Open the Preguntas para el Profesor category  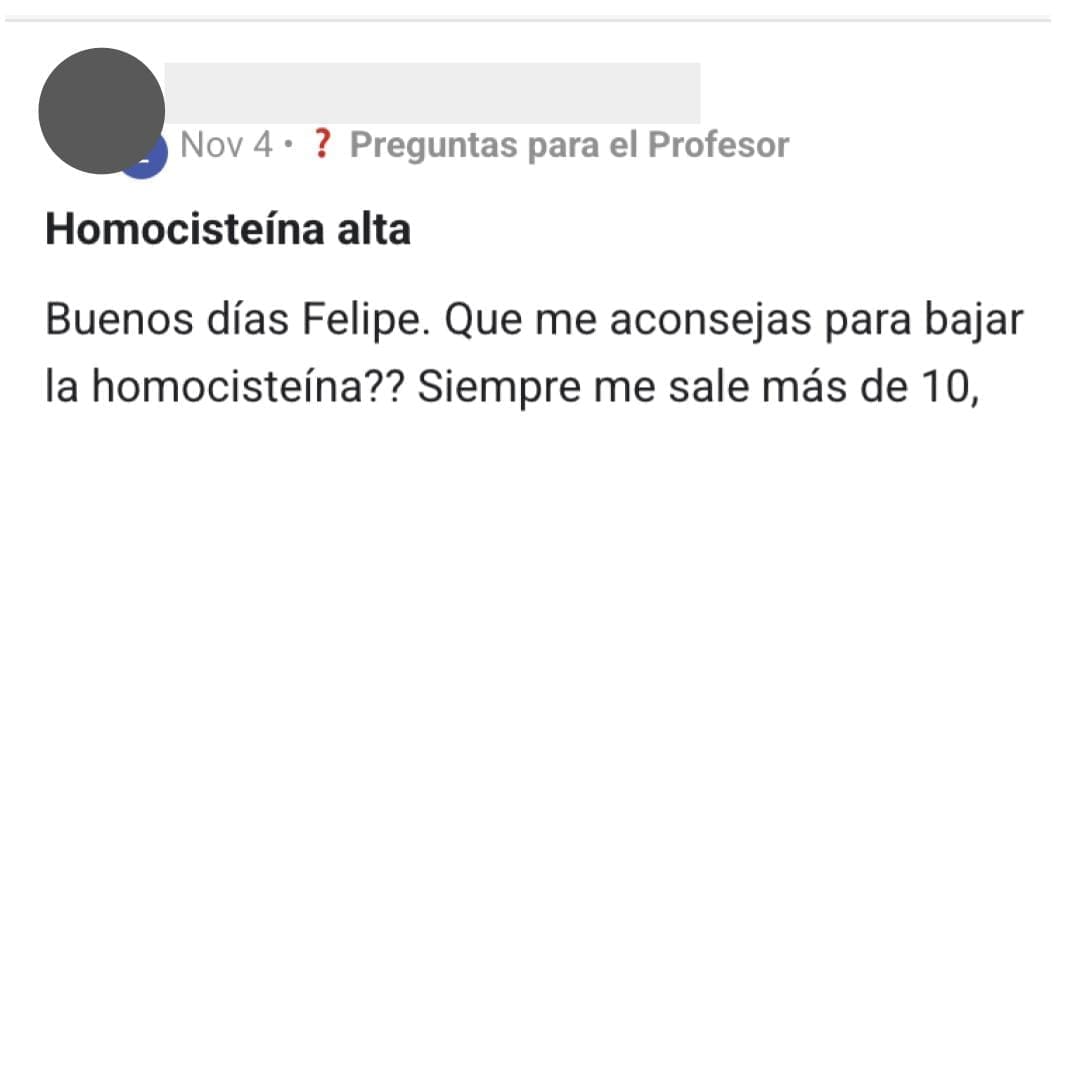[568, 145]
